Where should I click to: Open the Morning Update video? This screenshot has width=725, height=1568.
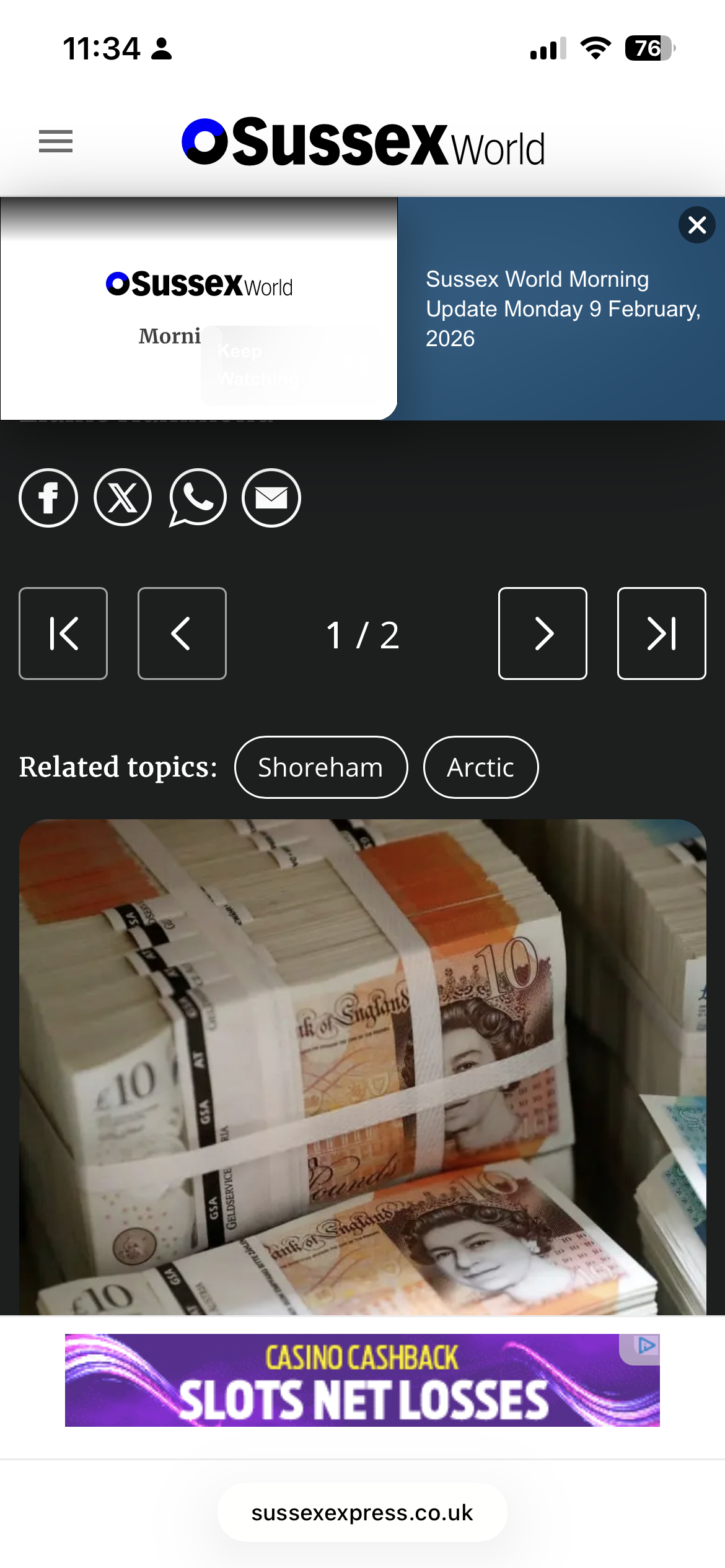pos(198,308)
